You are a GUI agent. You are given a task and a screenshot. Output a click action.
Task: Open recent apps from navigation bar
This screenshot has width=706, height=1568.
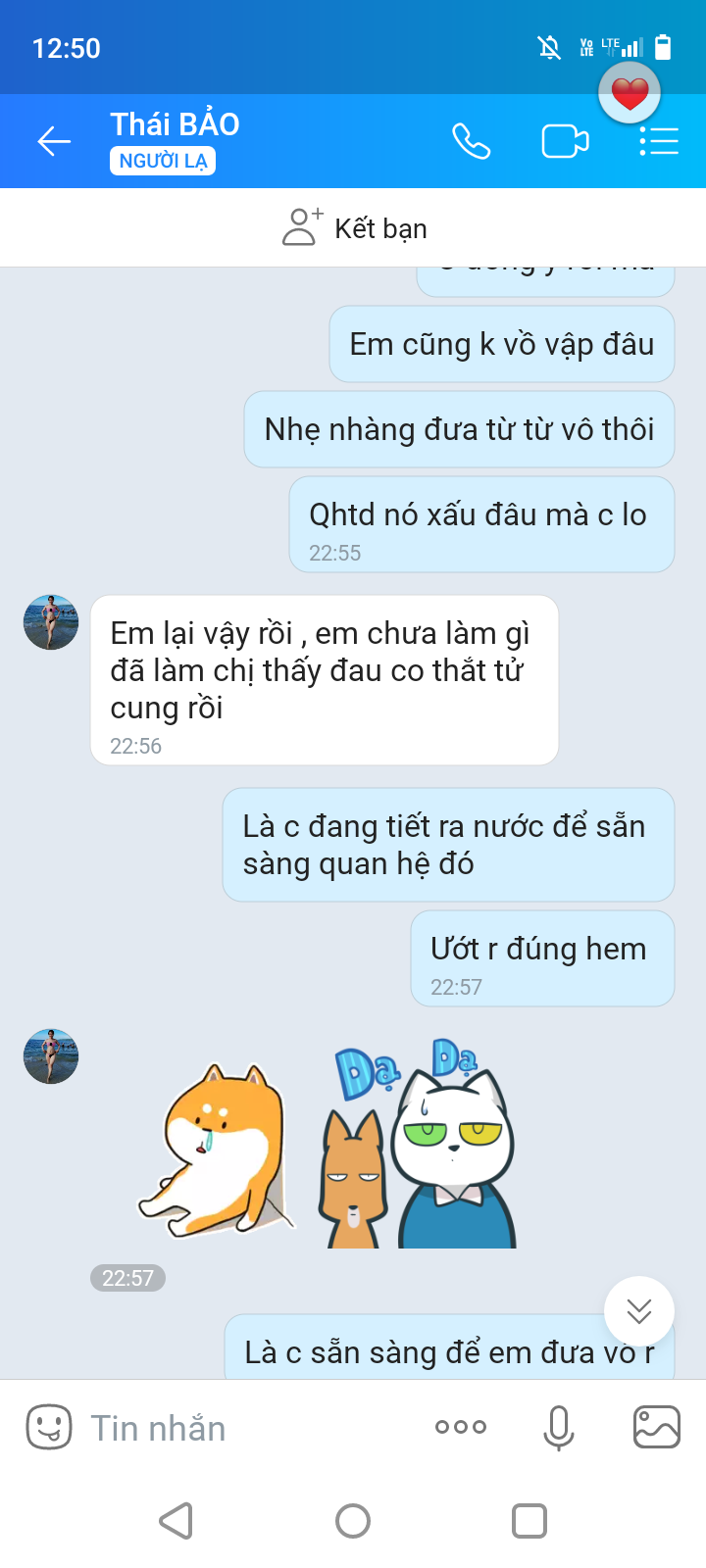click(x=529, y=1521)
